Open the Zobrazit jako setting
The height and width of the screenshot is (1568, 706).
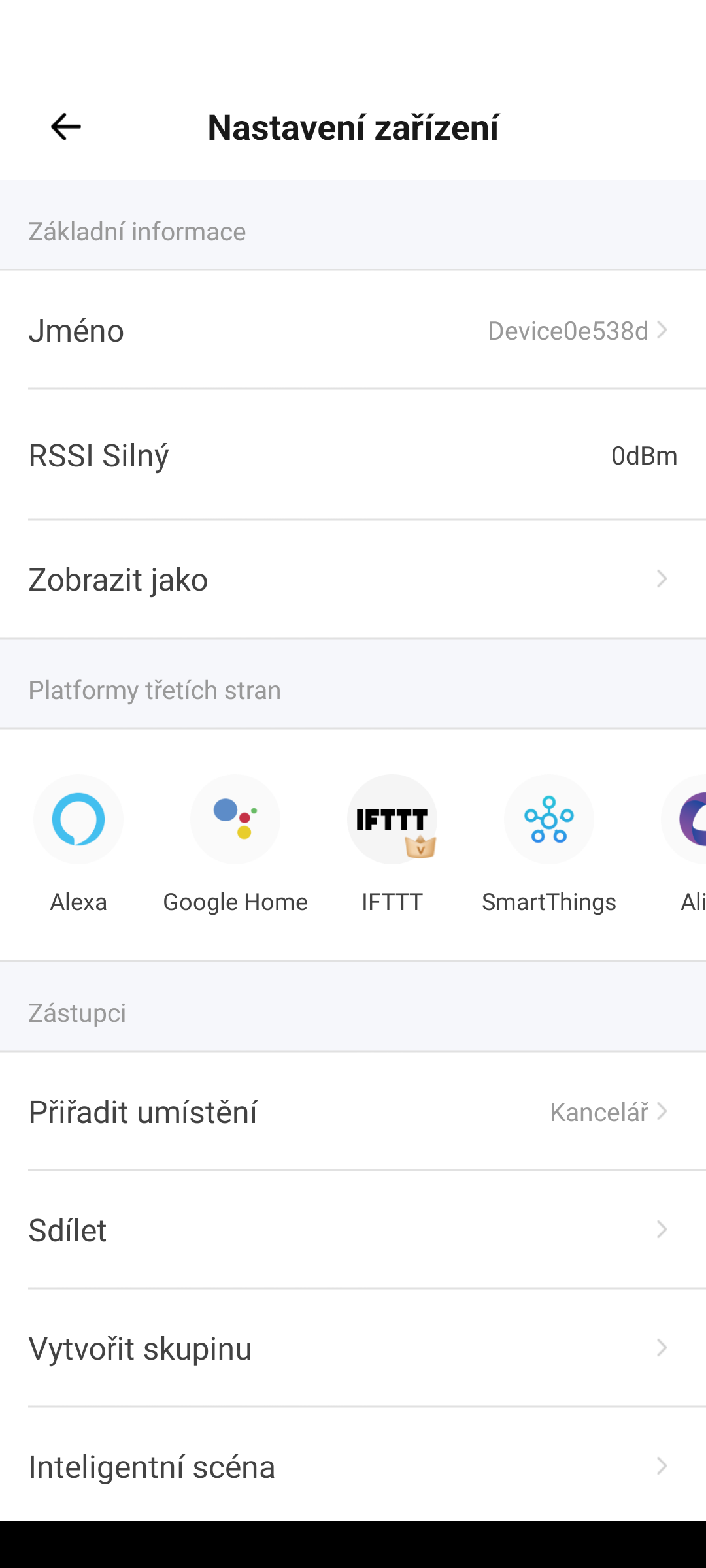(353, 580)
